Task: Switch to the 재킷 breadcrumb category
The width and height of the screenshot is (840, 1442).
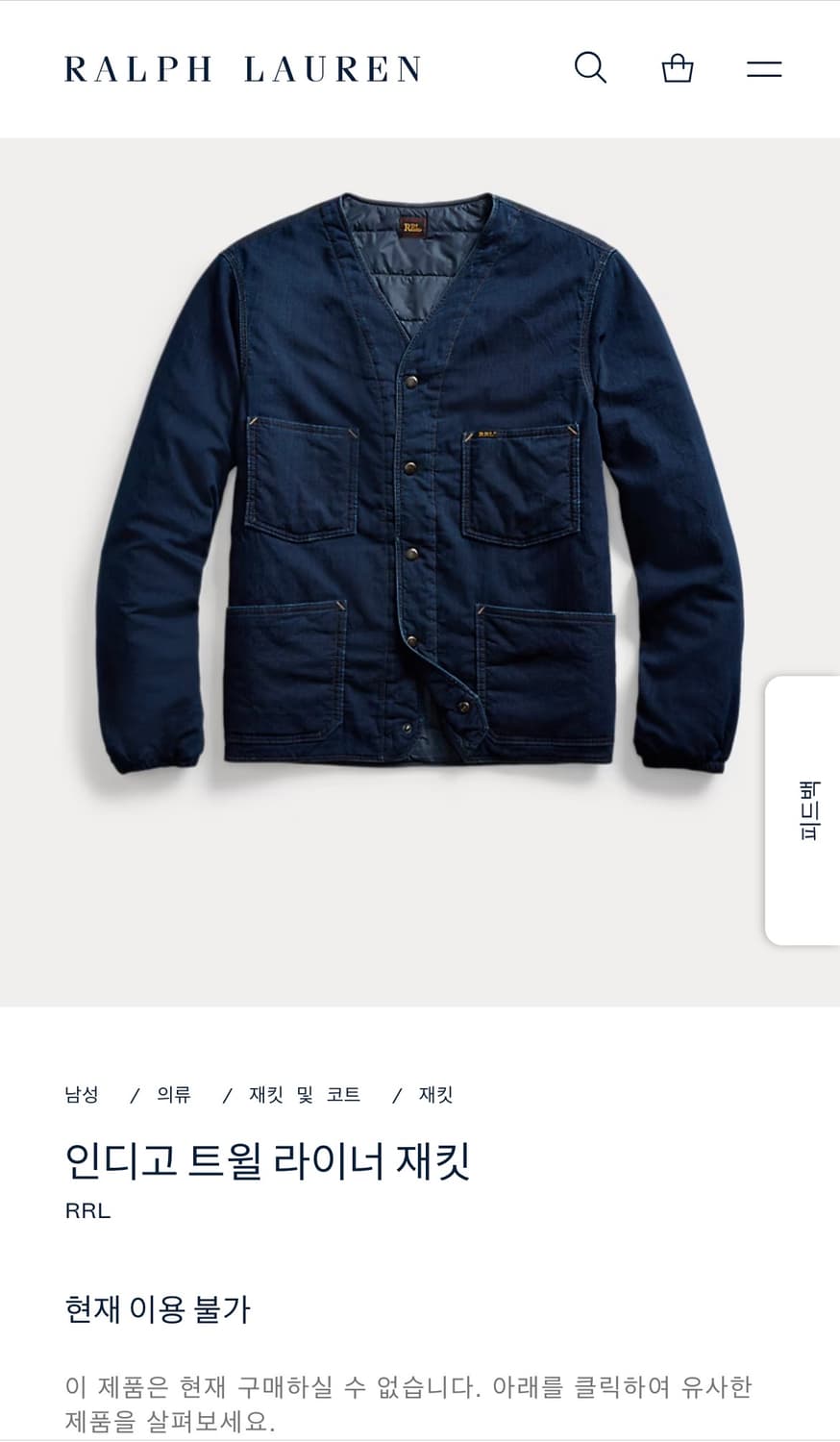Action: coord(435,1094)
